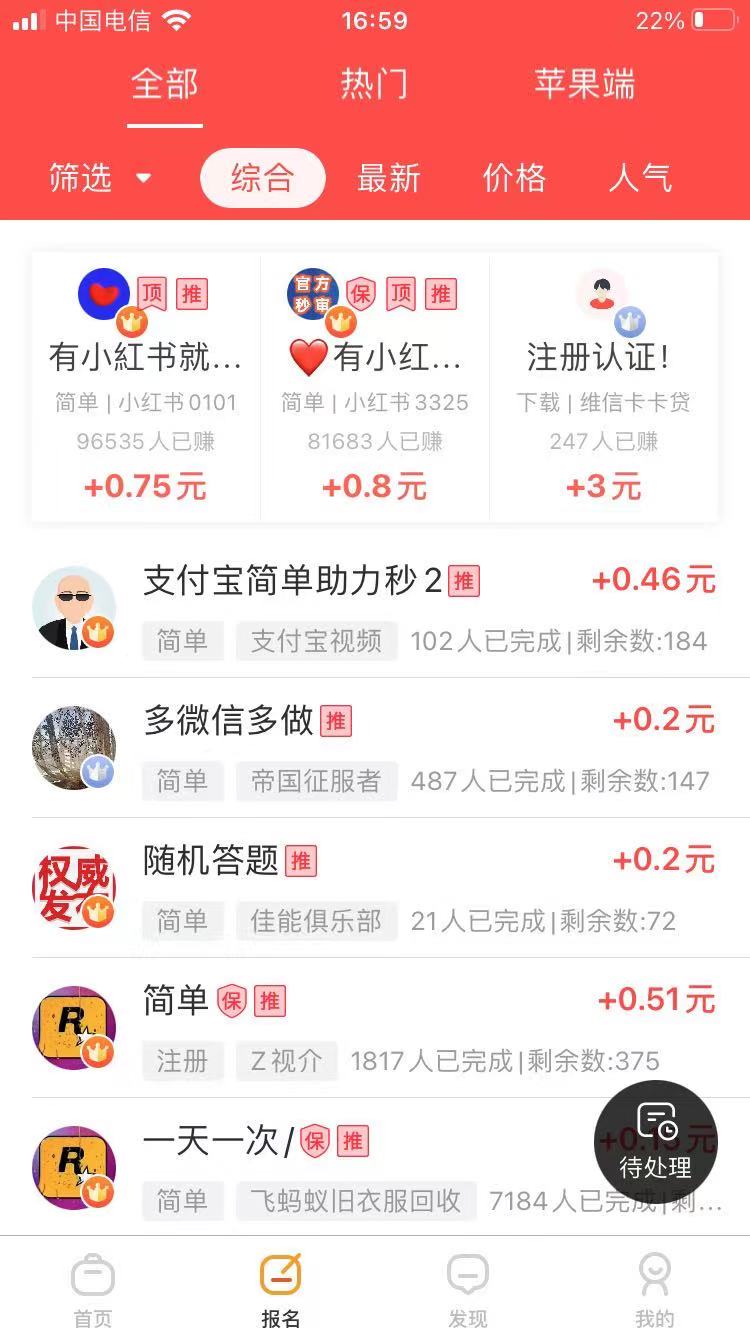Switch to the 发现 tab
The width and height of the screenshot is (750, 1334).
pyautogui.click(x=467, y=1290)
